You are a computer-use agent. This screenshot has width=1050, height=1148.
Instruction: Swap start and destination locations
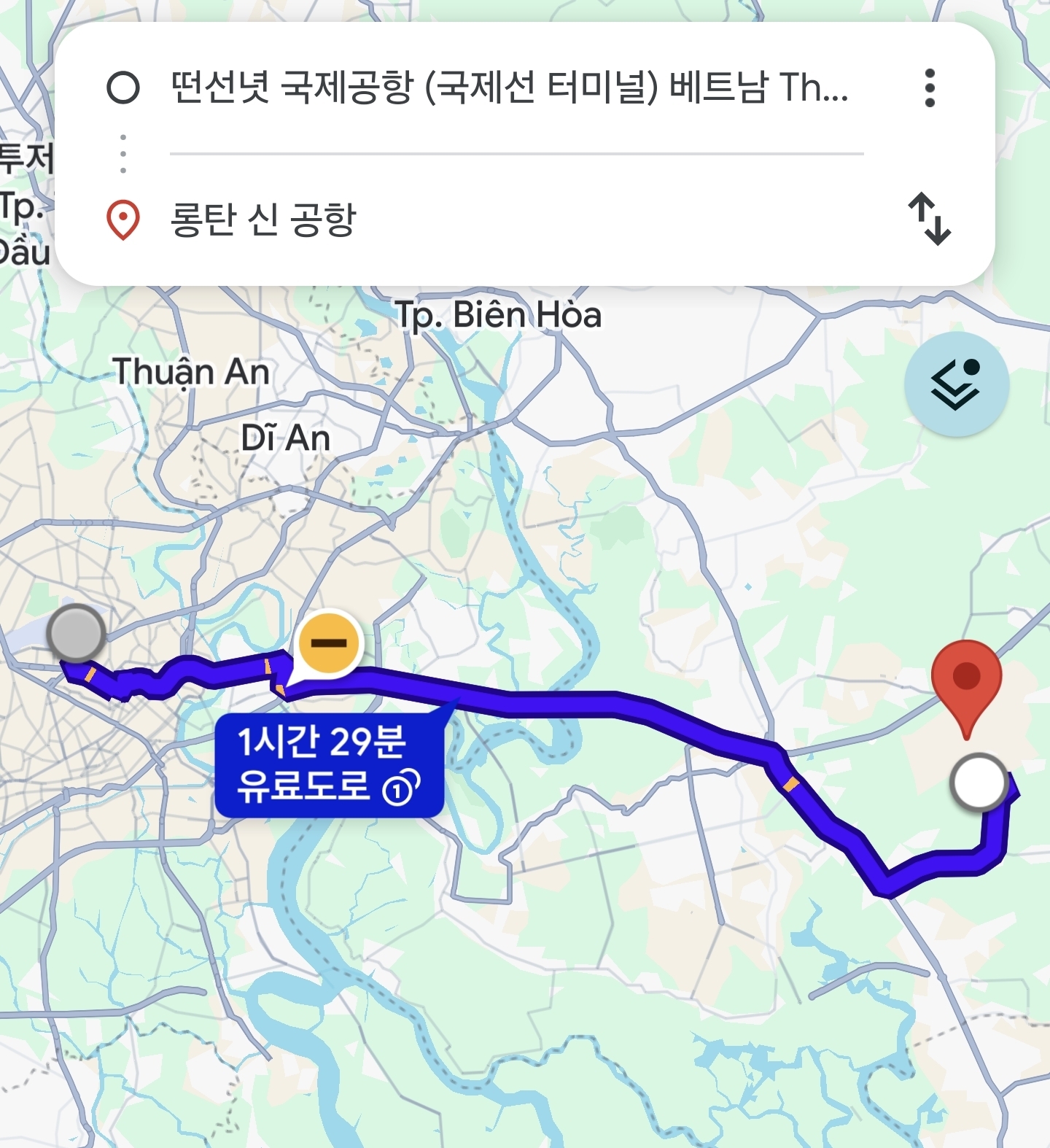tap(930, 219)
